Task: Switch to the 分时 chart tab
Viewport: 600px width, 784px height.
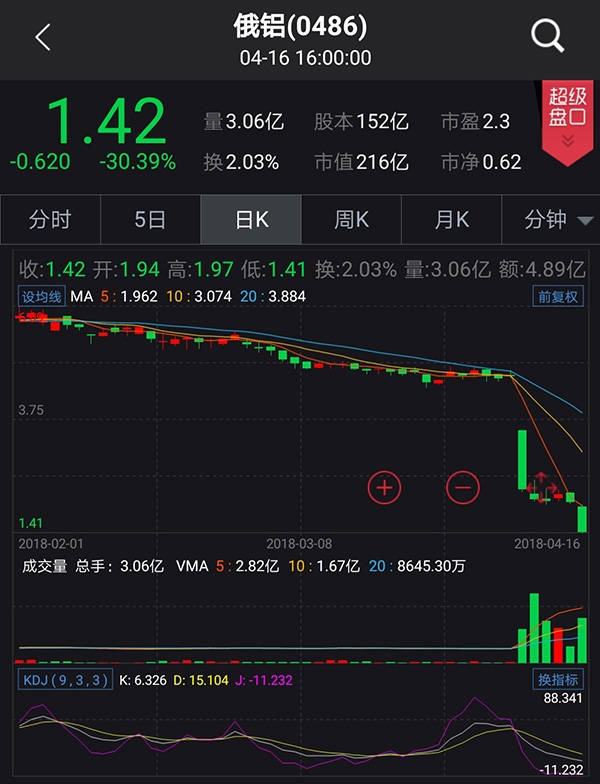Action: point(50,220)
